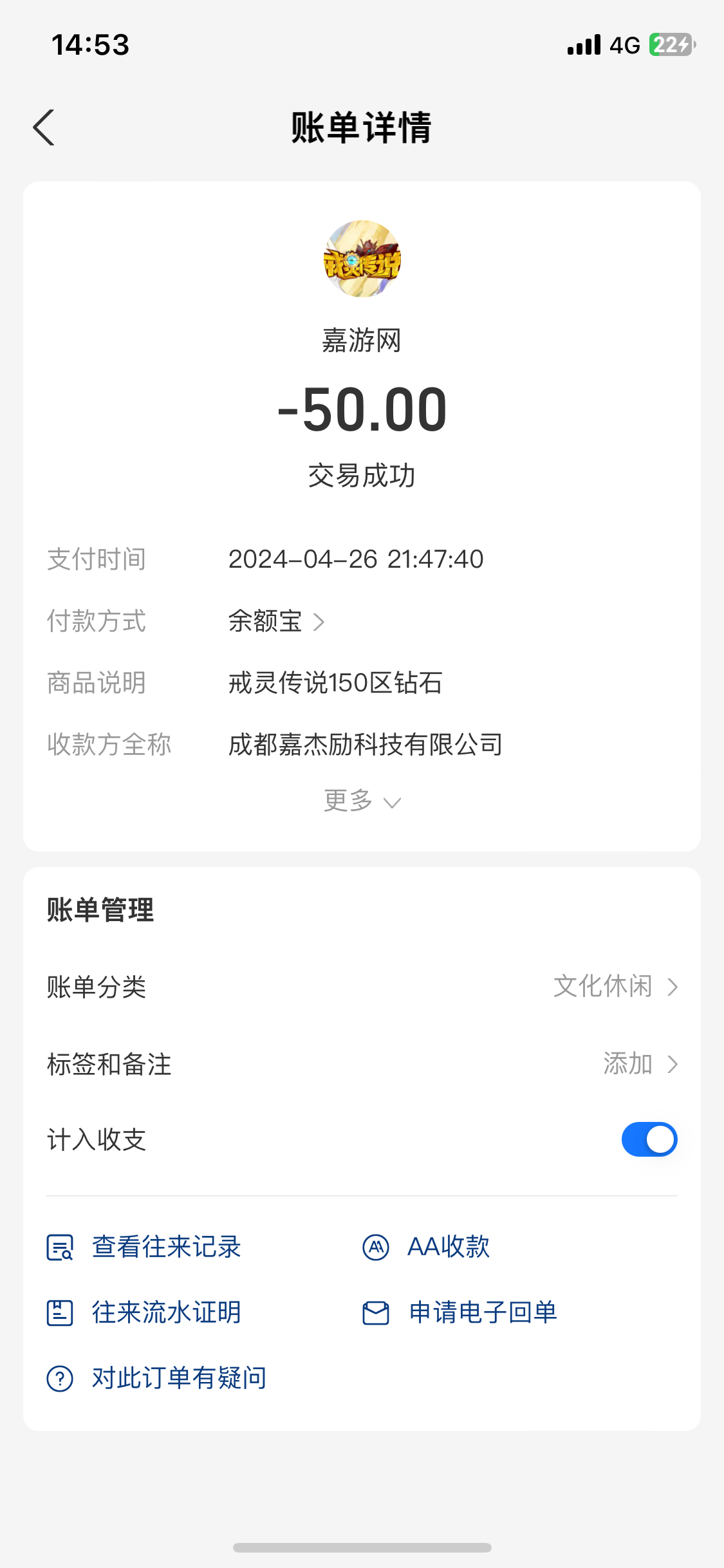This screenshot has height=1568, width=724.
Task: Tap the 申请电子回单 e-receipt envelope icon
Action: (375, 1312)
